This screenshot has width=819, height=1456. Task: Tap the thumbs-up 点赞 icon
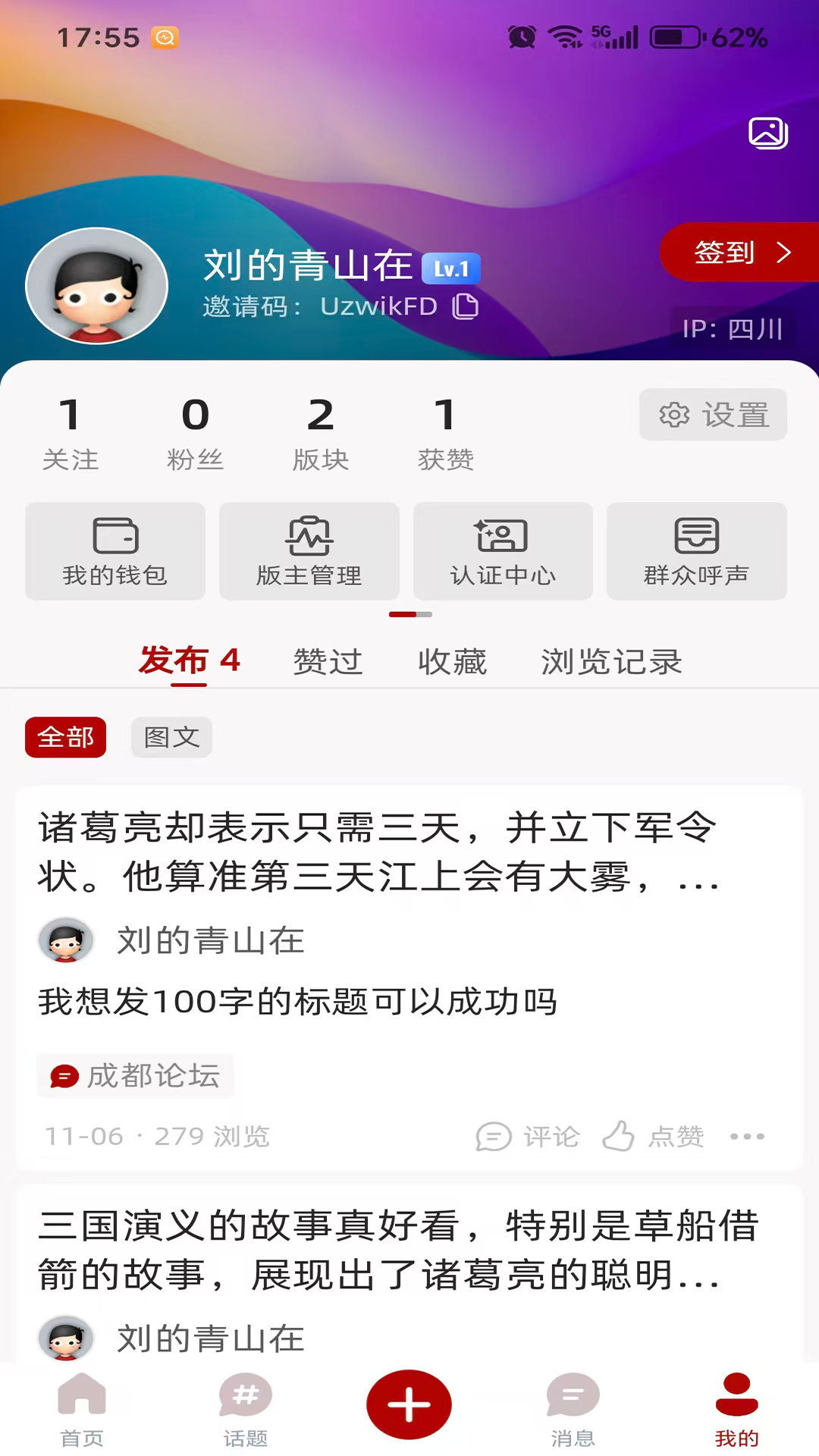(654, 1135)
